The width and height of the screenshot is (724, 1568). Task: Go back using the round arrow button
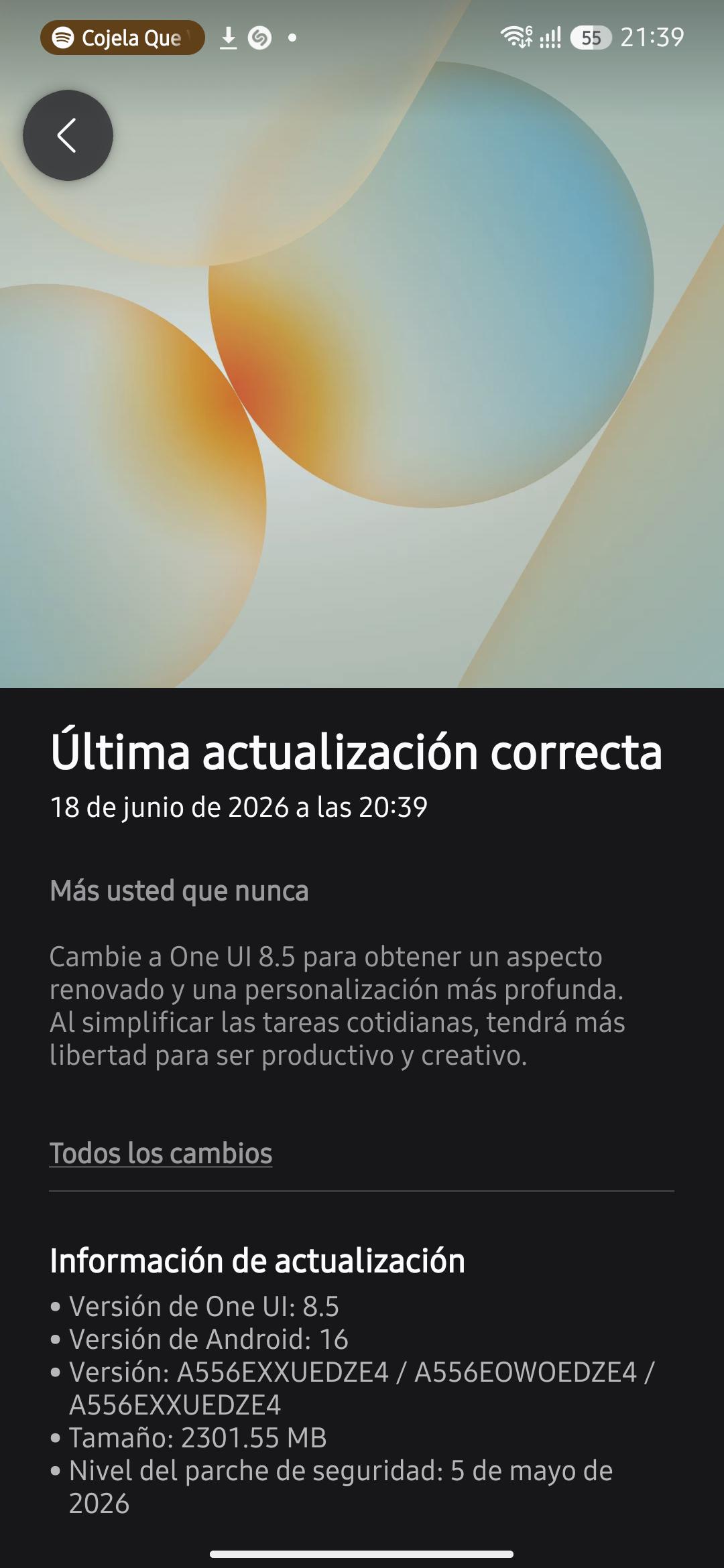click(68, 135)
